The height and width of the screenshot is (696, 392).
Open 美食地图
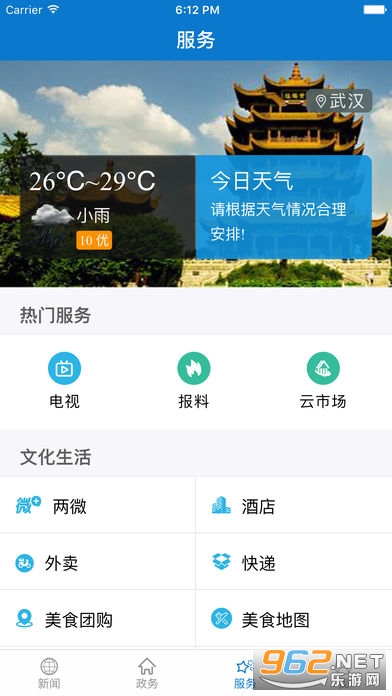point(294,619)
